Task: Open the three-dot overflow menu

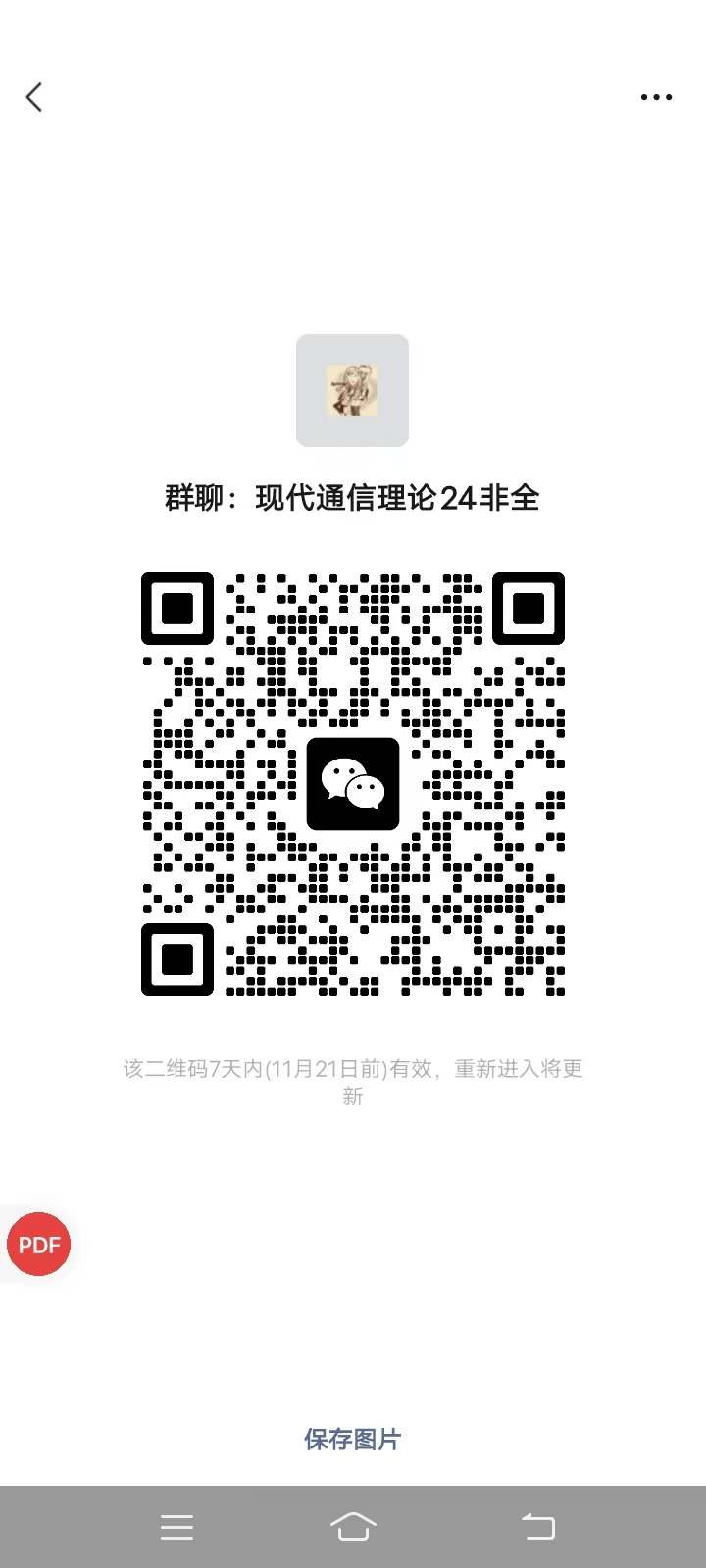Action: [655, 97]
